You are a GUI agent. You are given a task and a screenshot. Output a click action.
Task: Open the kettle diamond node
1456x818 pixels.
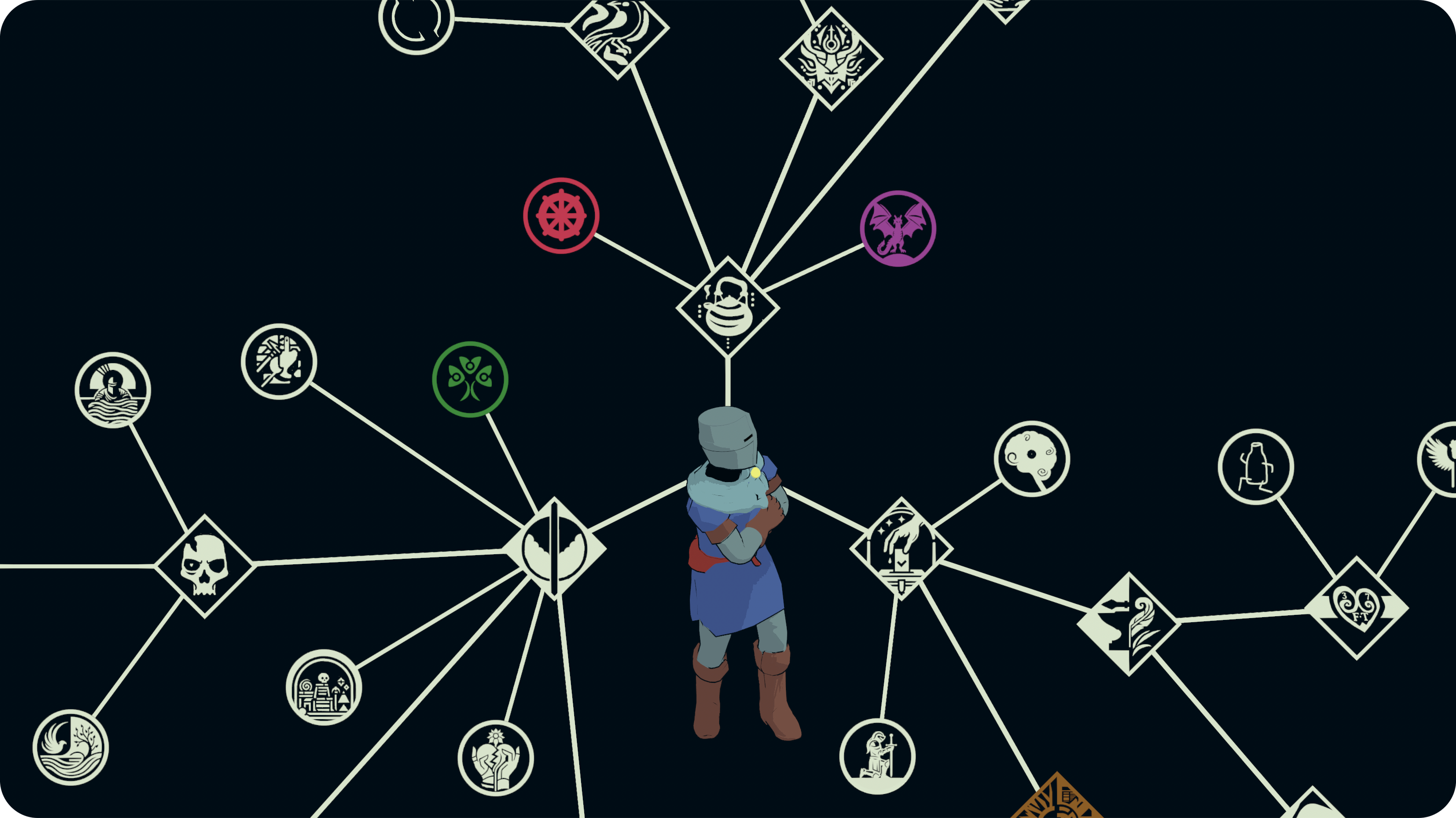(x=728, y=308)
